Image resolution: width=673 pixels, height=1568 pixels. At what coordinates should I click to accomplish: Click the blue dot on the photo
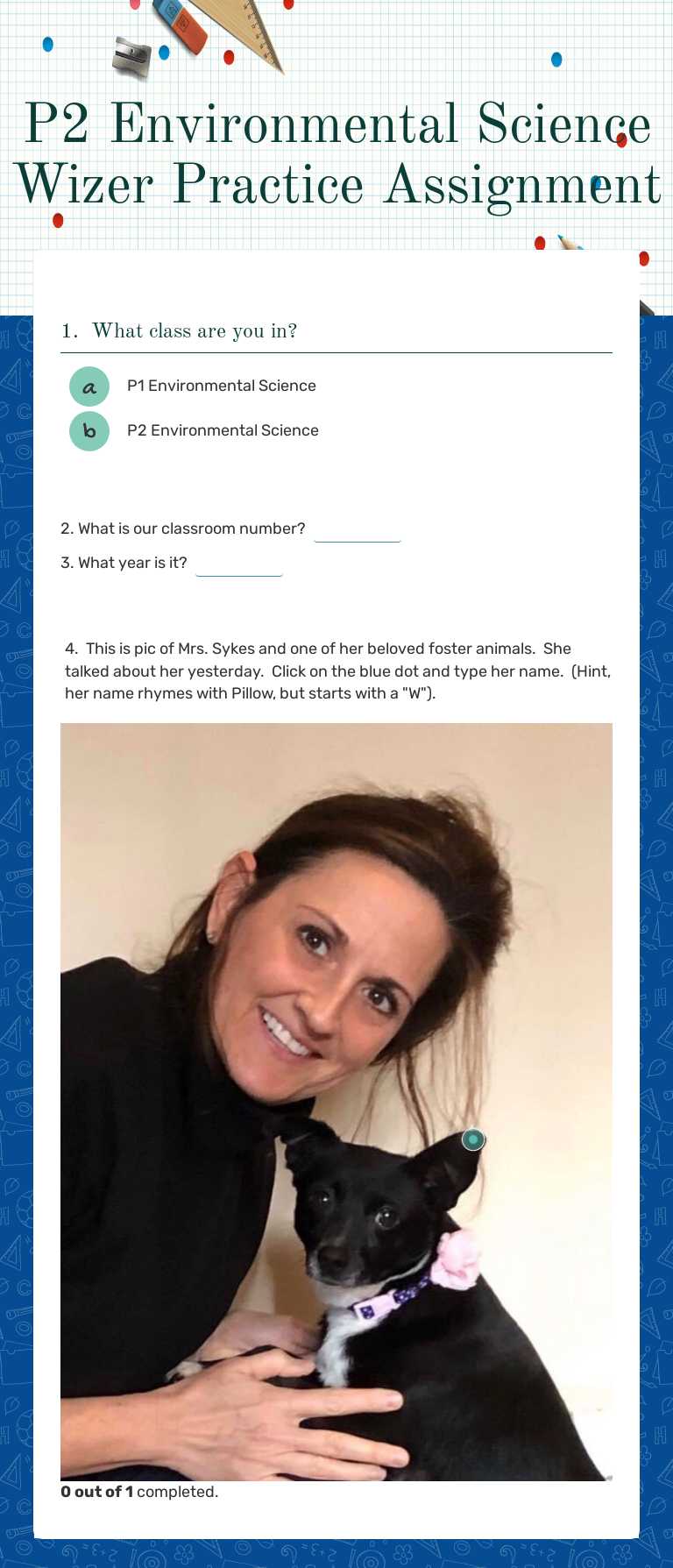pos(473,1139)
